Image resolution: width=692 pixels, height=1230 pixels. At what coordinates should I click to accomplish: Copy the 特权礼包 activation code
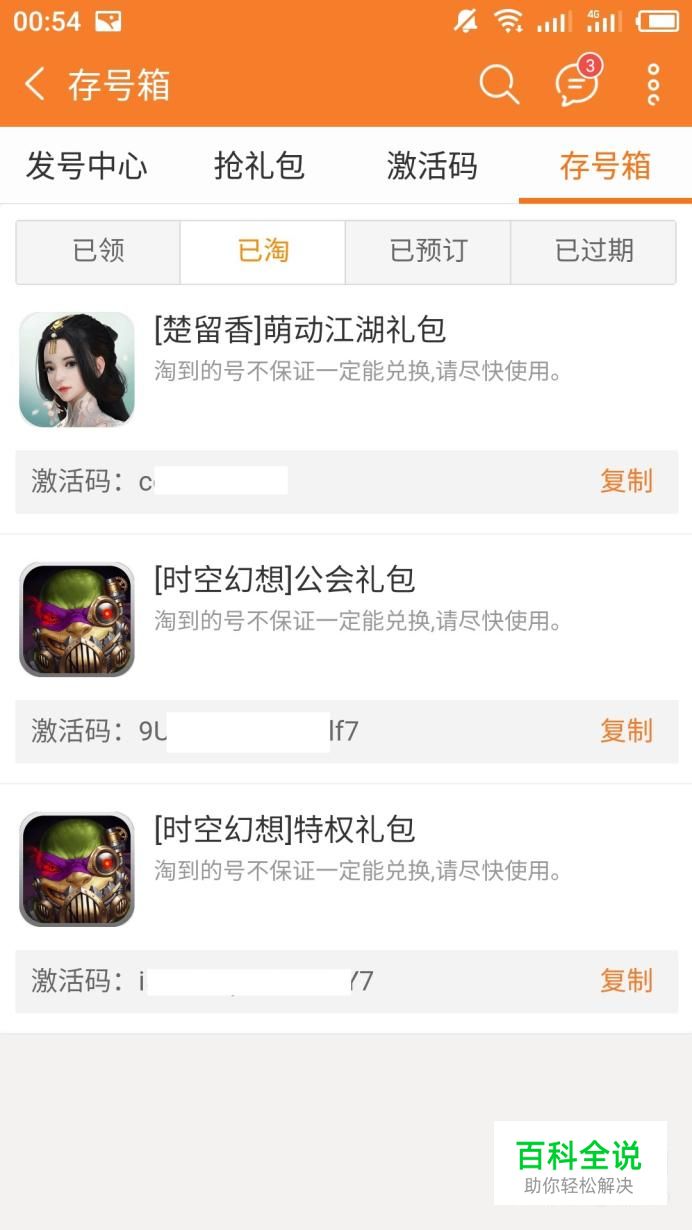tap(626, 981)
